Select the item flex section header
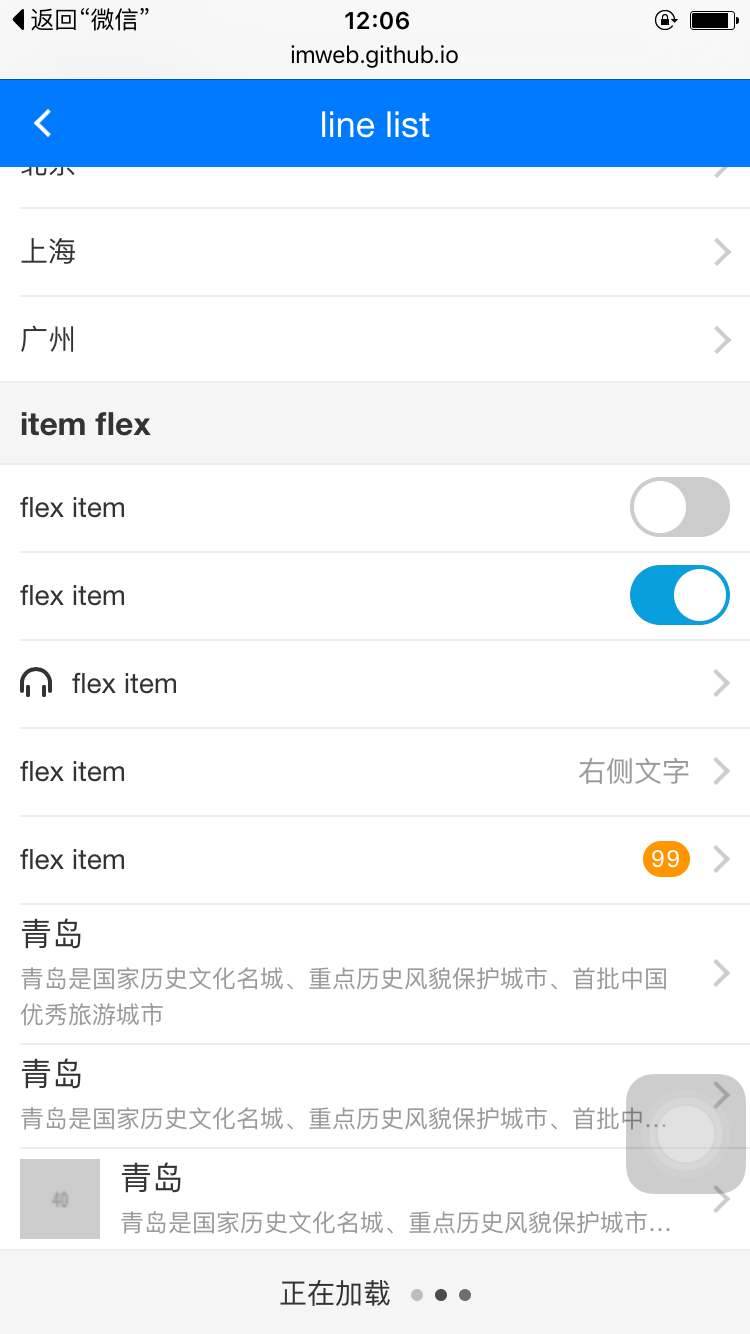Image resolution: width=750 pixels, height=1334 pixels. pyautogui.click(x=85, y=424)
